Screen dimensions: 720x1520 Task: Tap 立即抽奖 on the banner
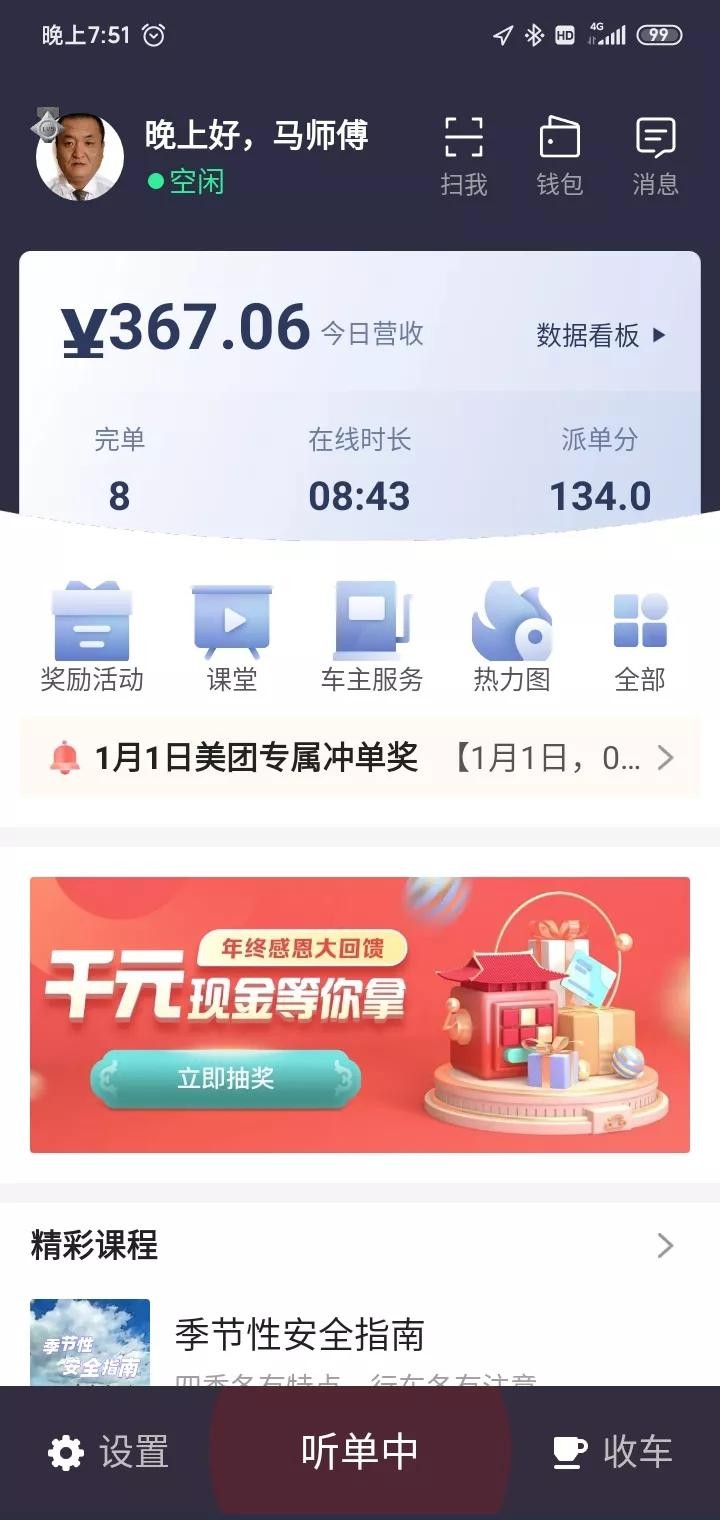click(x=226, y=1079)
